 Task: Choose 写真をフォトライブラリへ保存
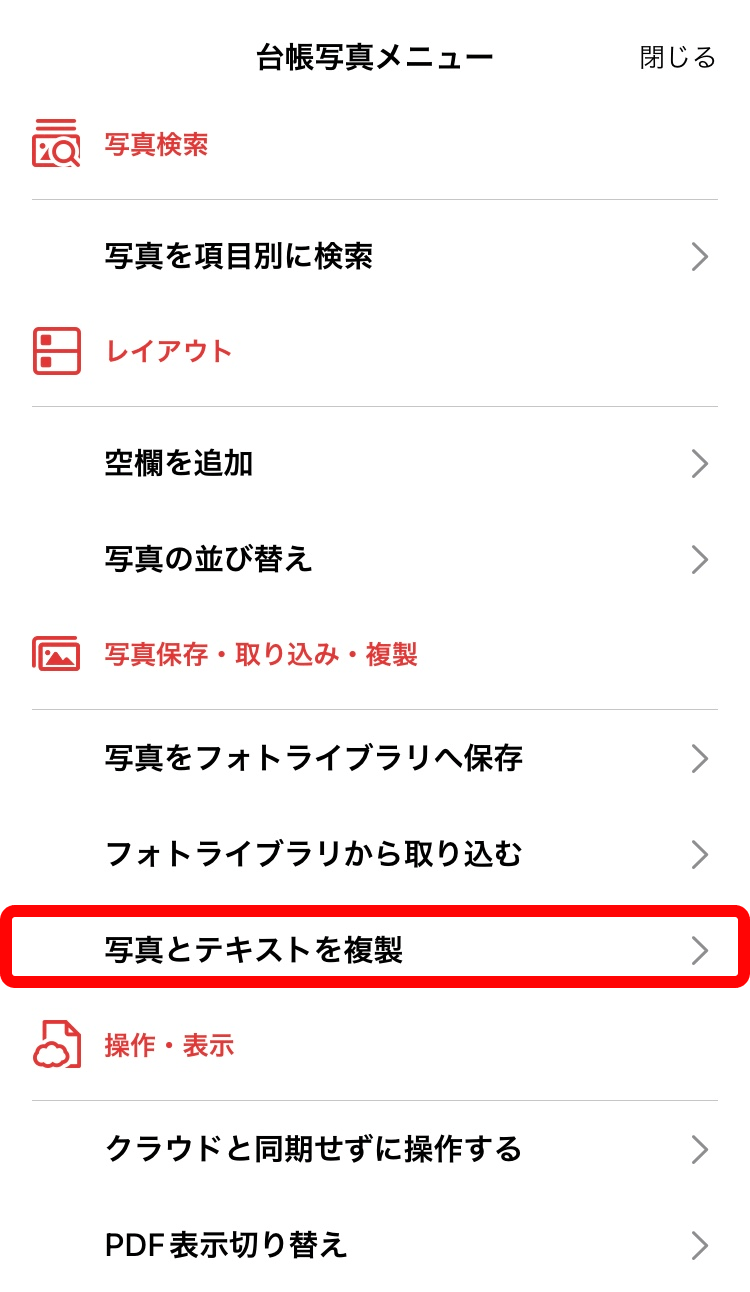click(x=375, y=759)
